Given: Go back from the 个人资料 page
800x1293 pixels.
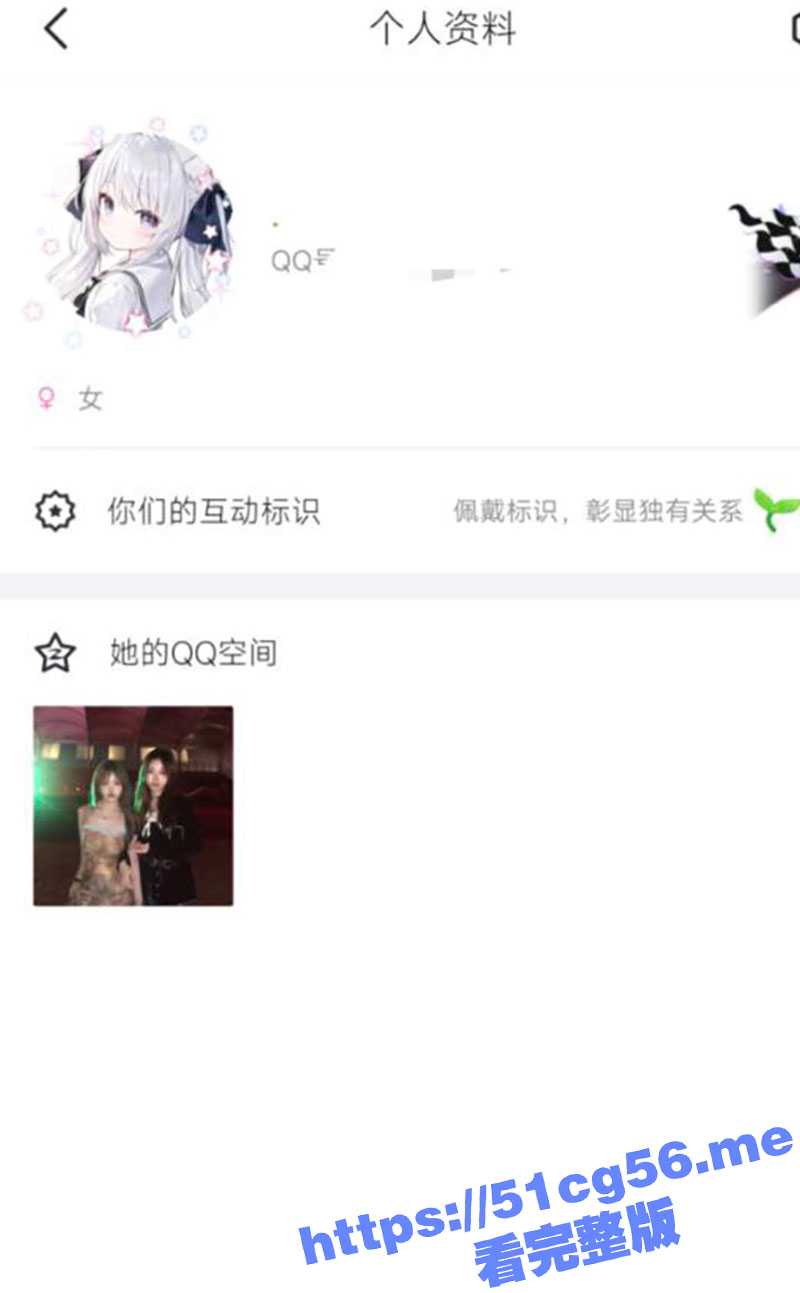Looking at the screenshot, I should click(56, 29).
